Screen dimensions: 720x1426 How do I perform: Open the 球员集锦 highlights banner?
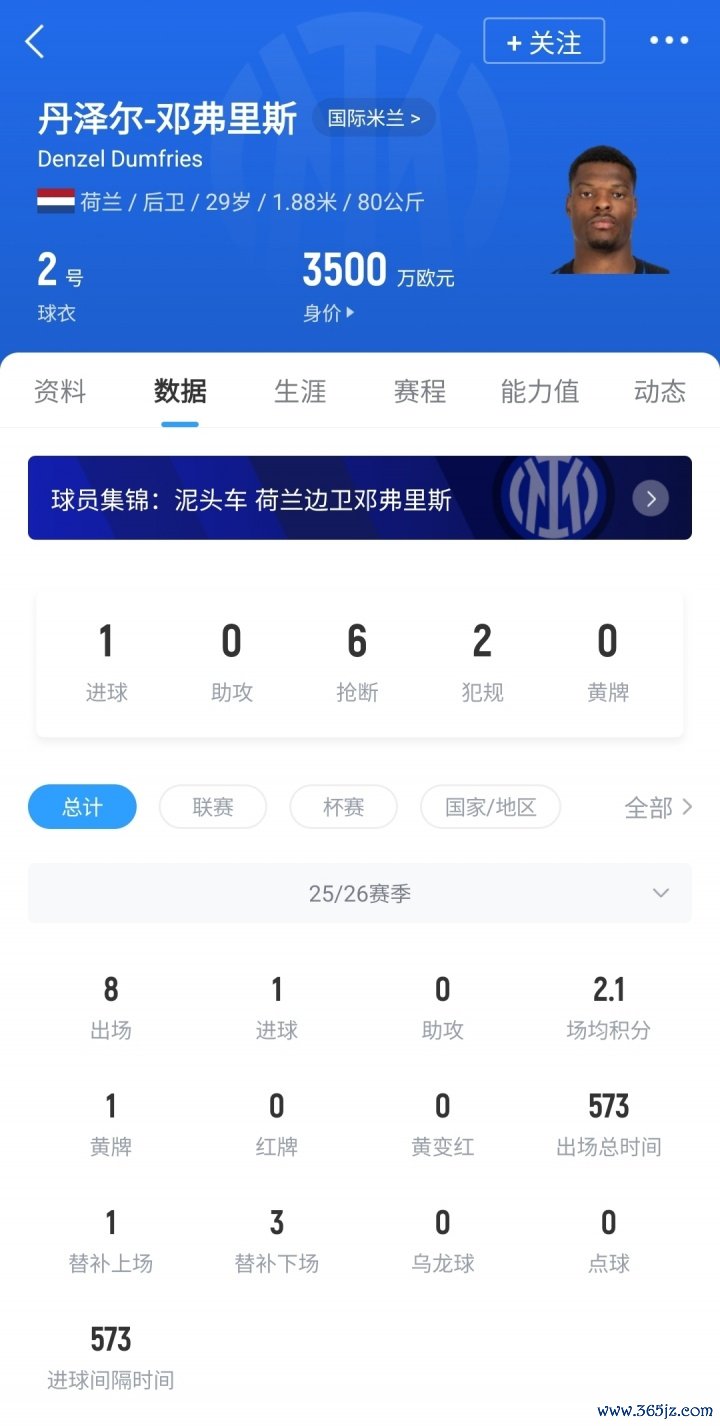point(360,498)
